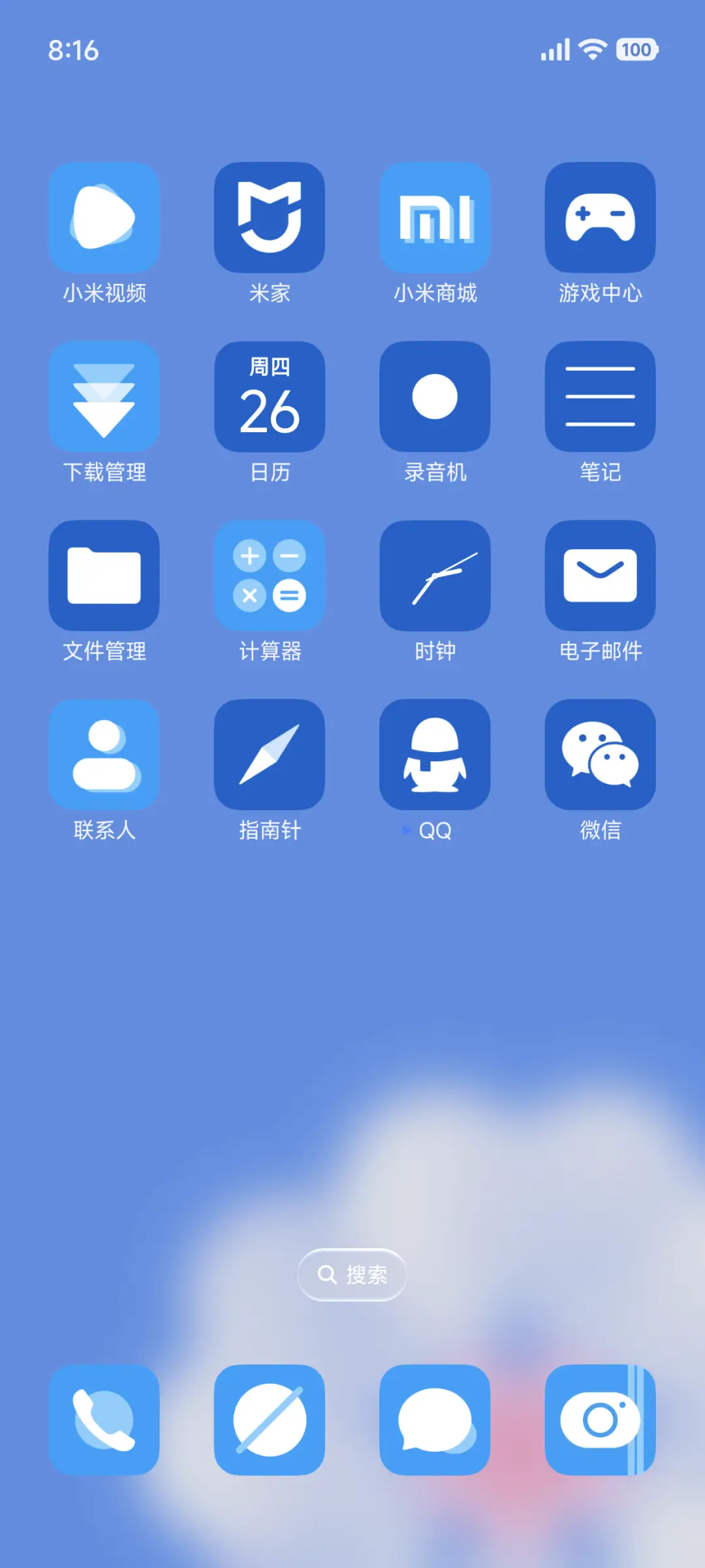Open QQ messenger
705x1568 pixels.
click(x=435, y=754)
